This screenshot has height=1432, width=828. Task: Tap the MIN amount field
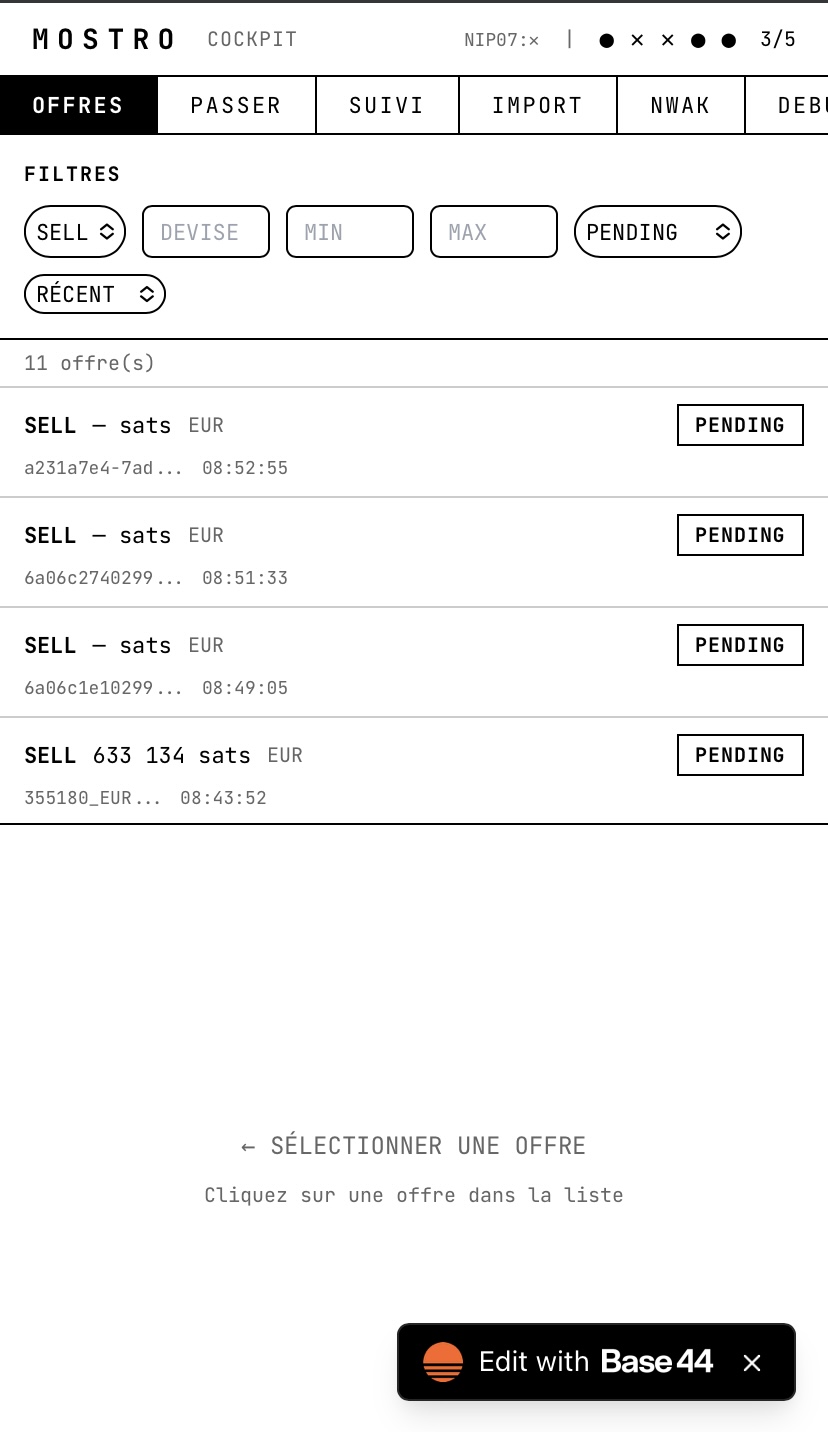tap(350, 232)
